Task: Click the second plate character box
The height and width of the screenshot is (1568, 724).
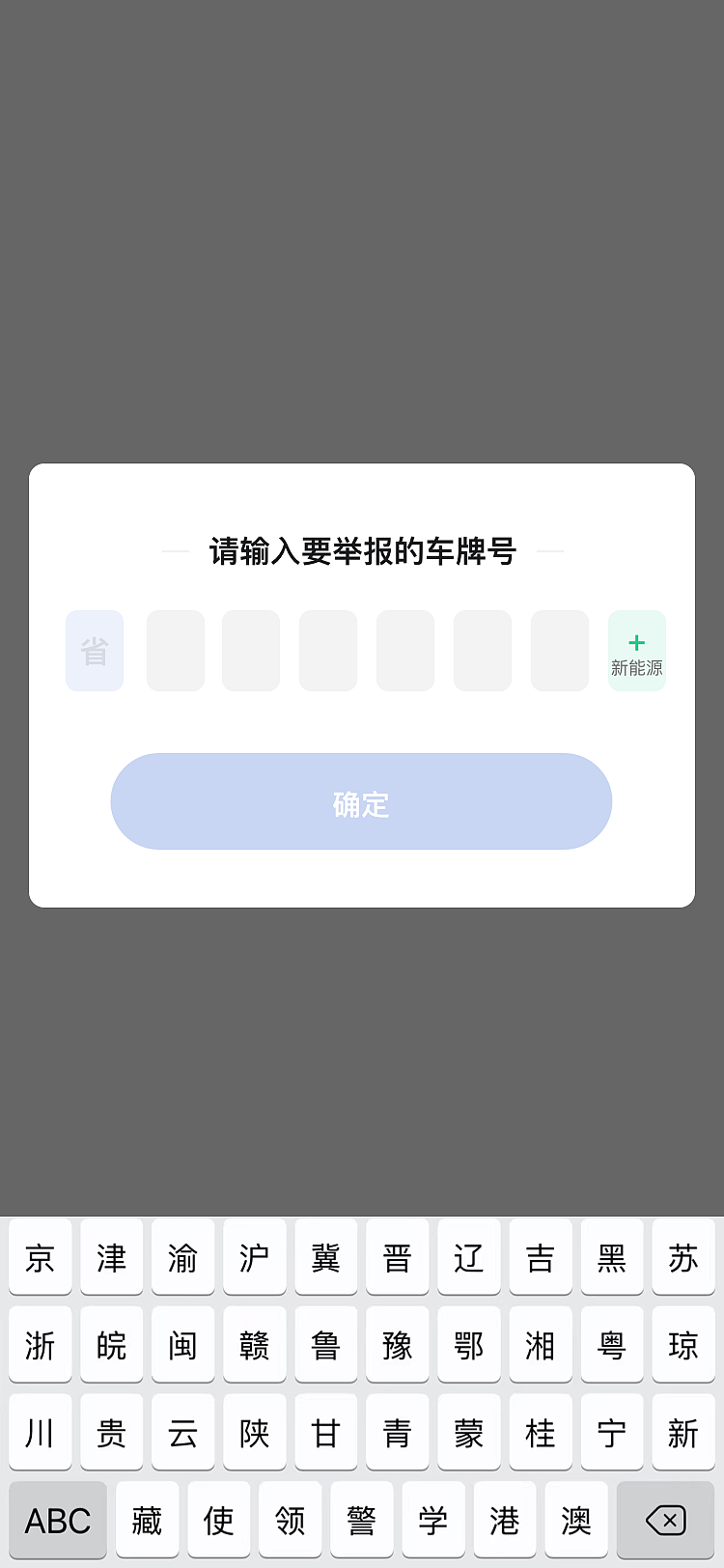Action: tap(176, 650)
